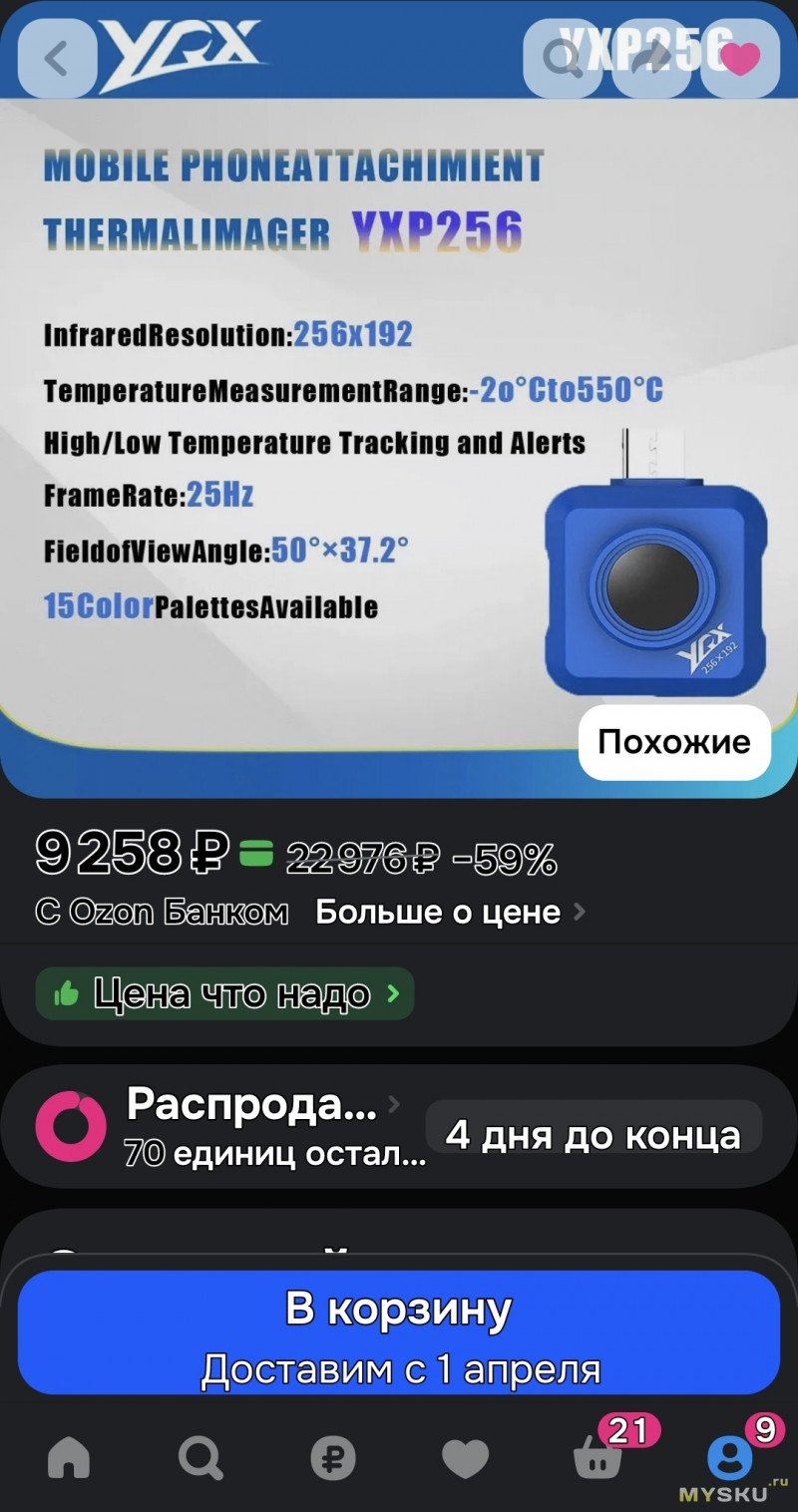Open search from the magnifier icon at top
Screen dimensions: 798x1512
[564, 59]
